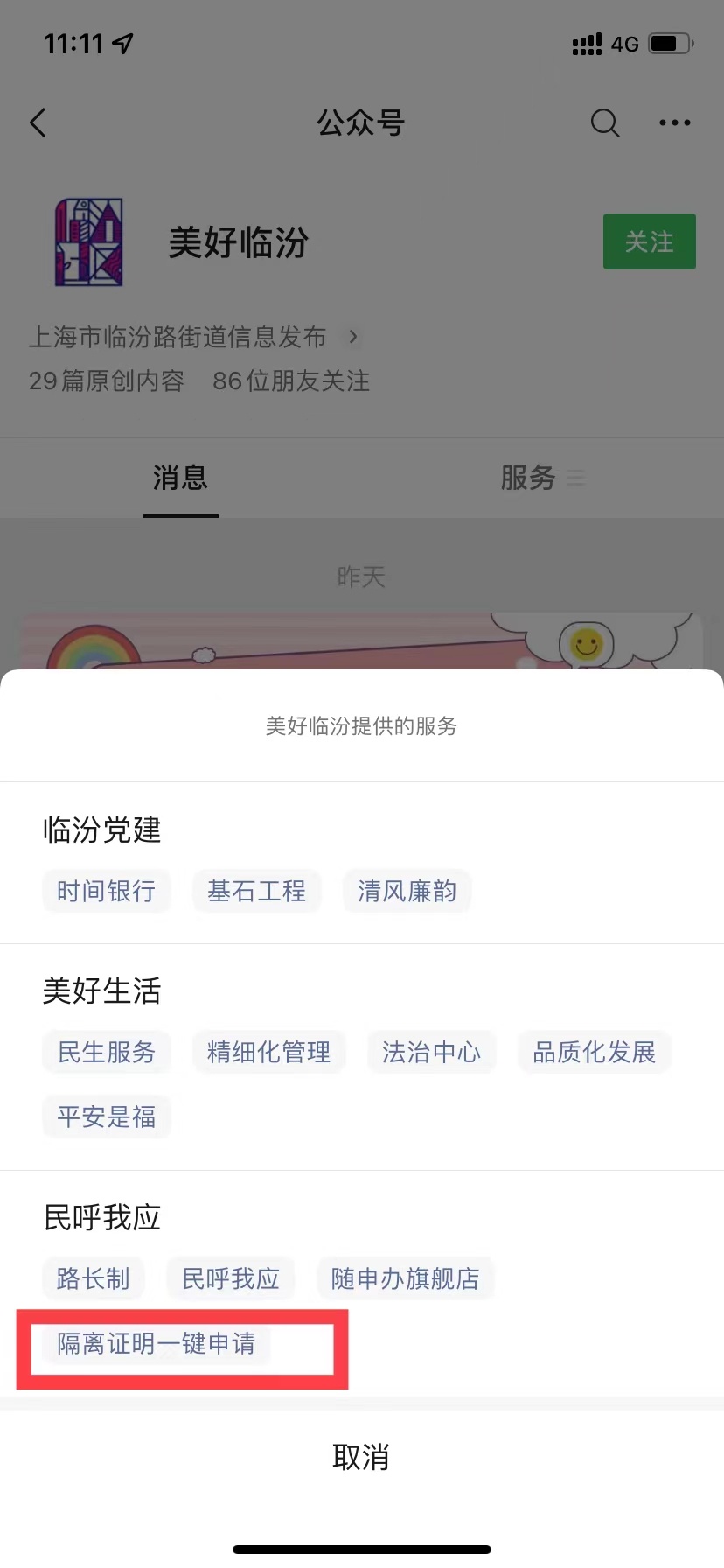Dismiss the services sheet with 取消
This screenshot has height=1568, width=724.
coord(361,1457)
